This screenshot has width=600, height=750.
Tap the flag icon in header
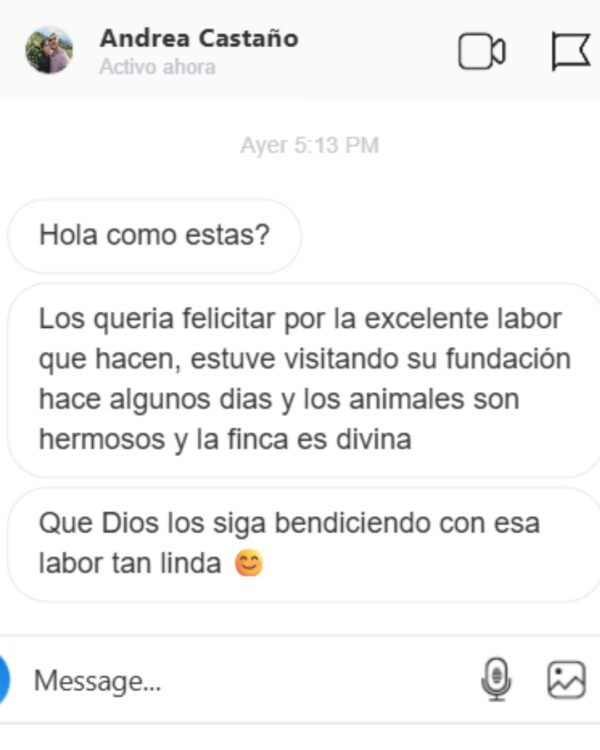click(x=570, y=52)
